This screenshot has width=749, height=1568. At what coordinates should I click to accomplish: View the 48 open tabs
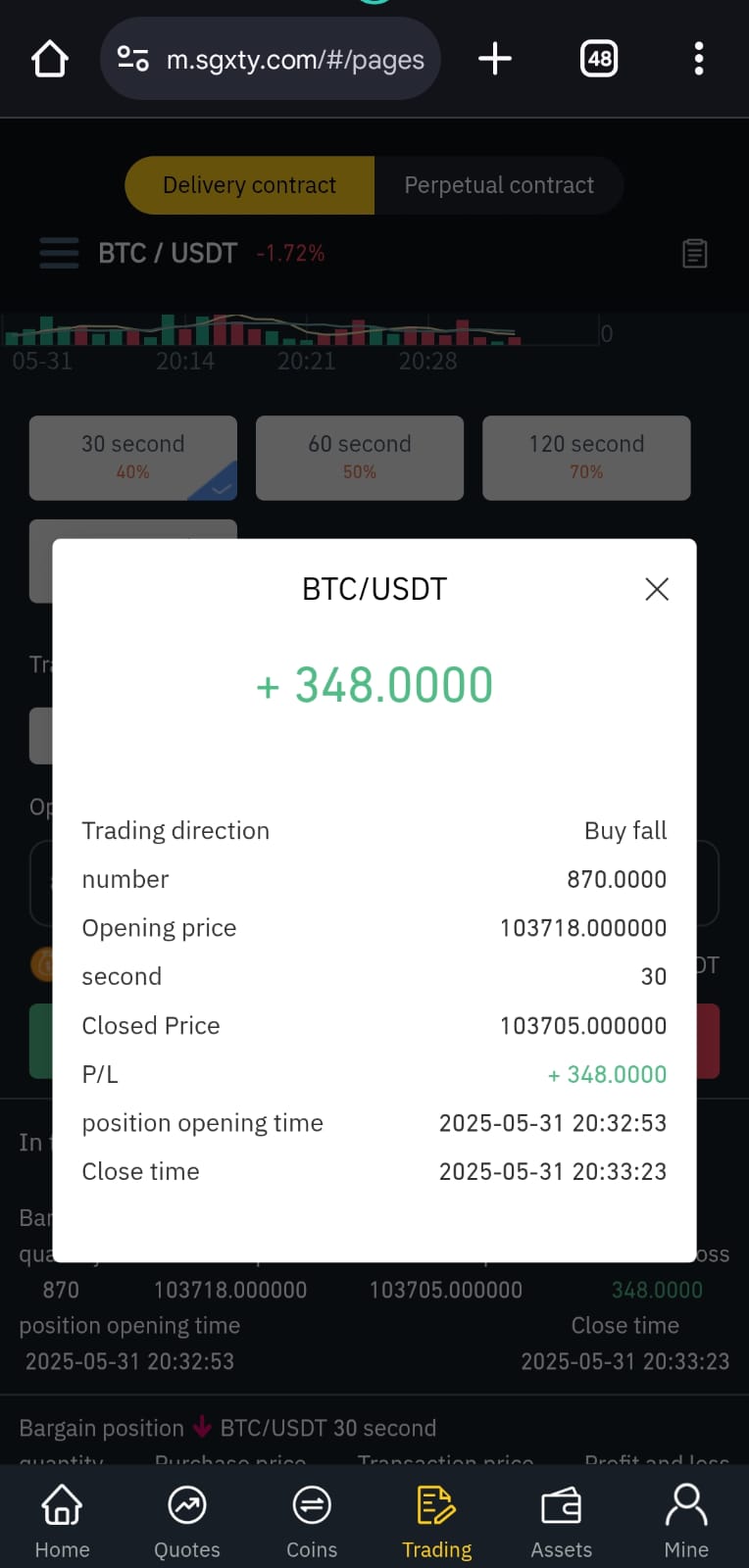tap(599, 59)
